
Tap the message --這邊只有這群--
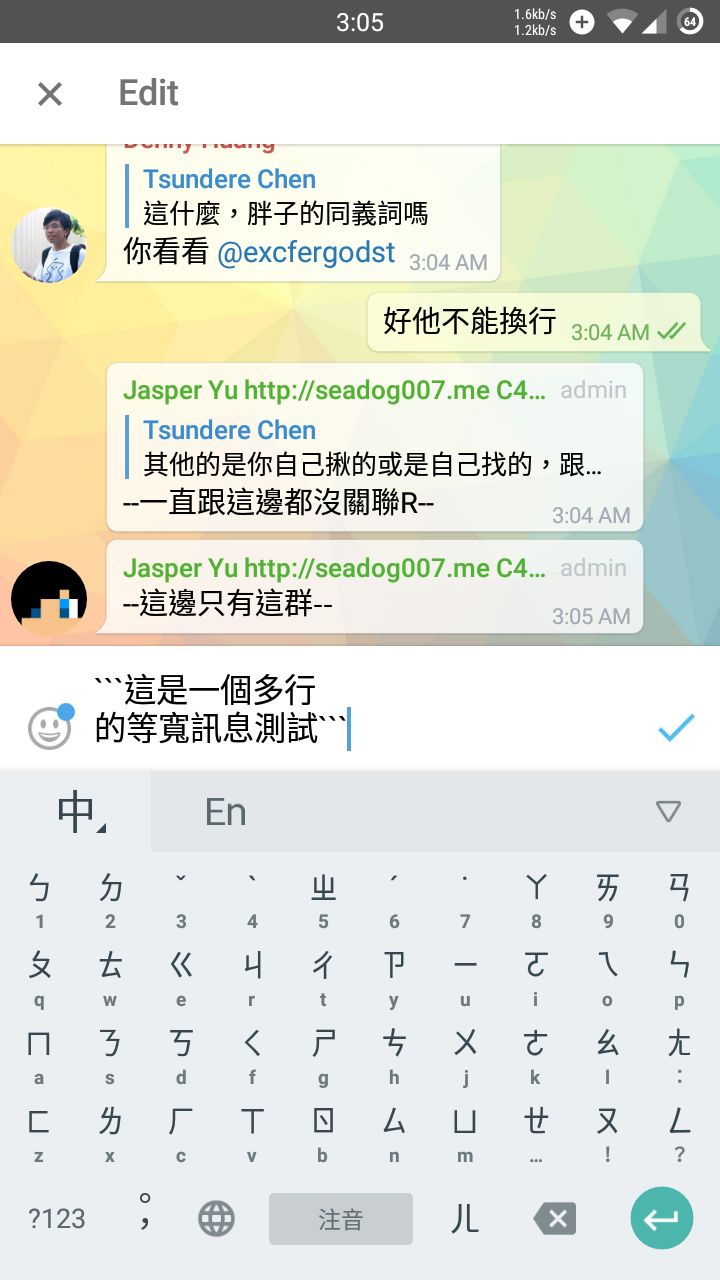(228, 603)
